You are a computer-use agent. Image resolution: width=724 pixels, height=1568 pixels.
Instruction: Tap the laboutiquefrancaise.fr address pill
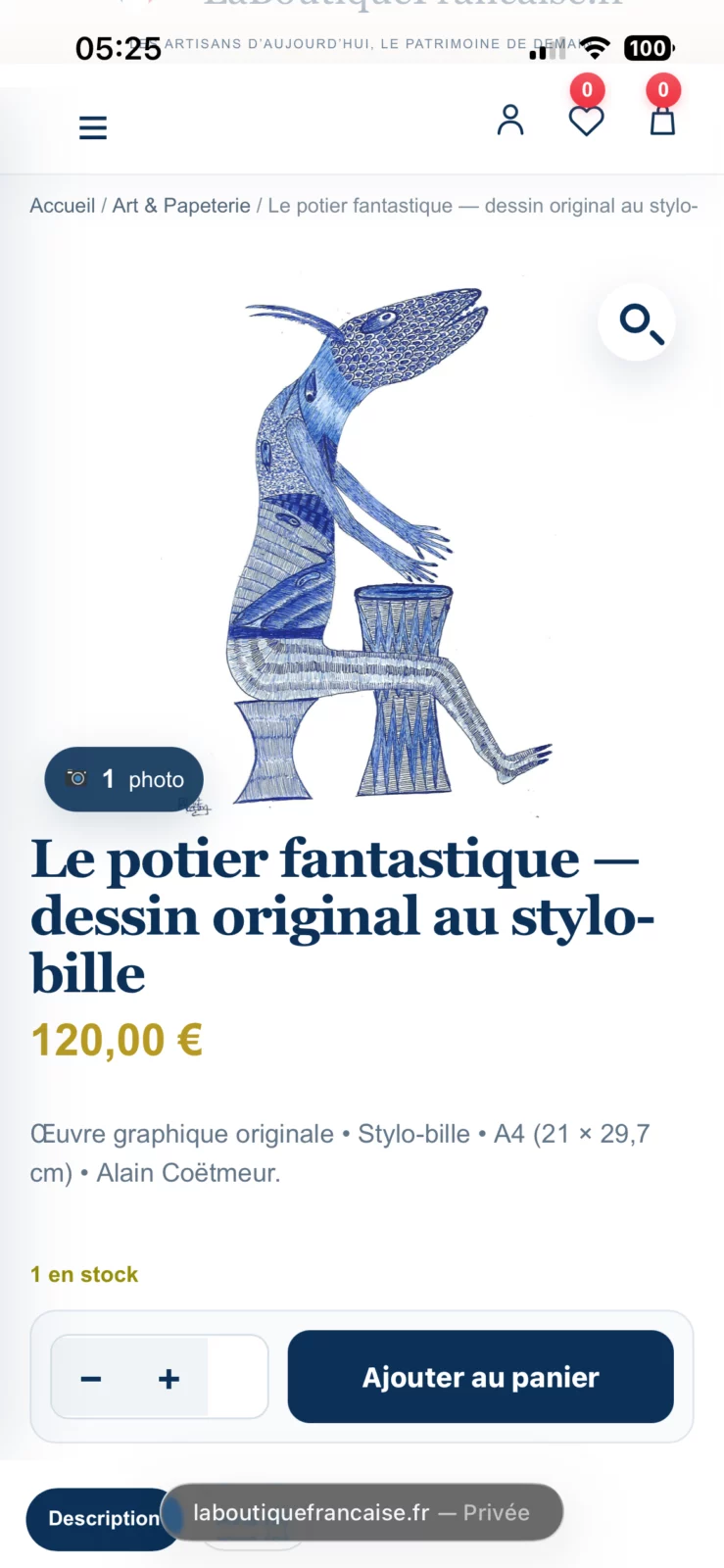click(x=362, y=1512)
